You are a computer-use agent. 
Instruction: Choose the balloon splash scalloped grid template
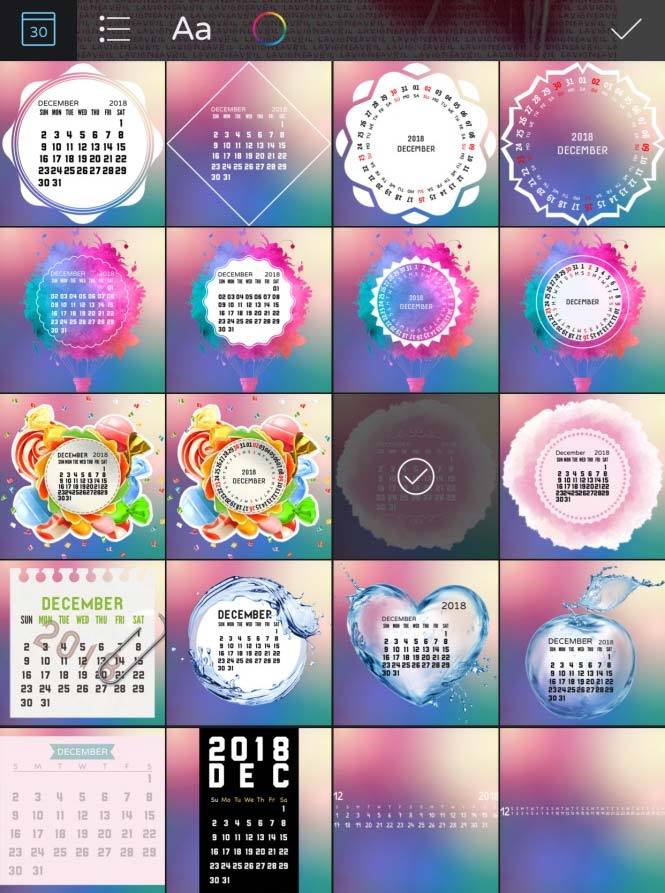point(249,310)
